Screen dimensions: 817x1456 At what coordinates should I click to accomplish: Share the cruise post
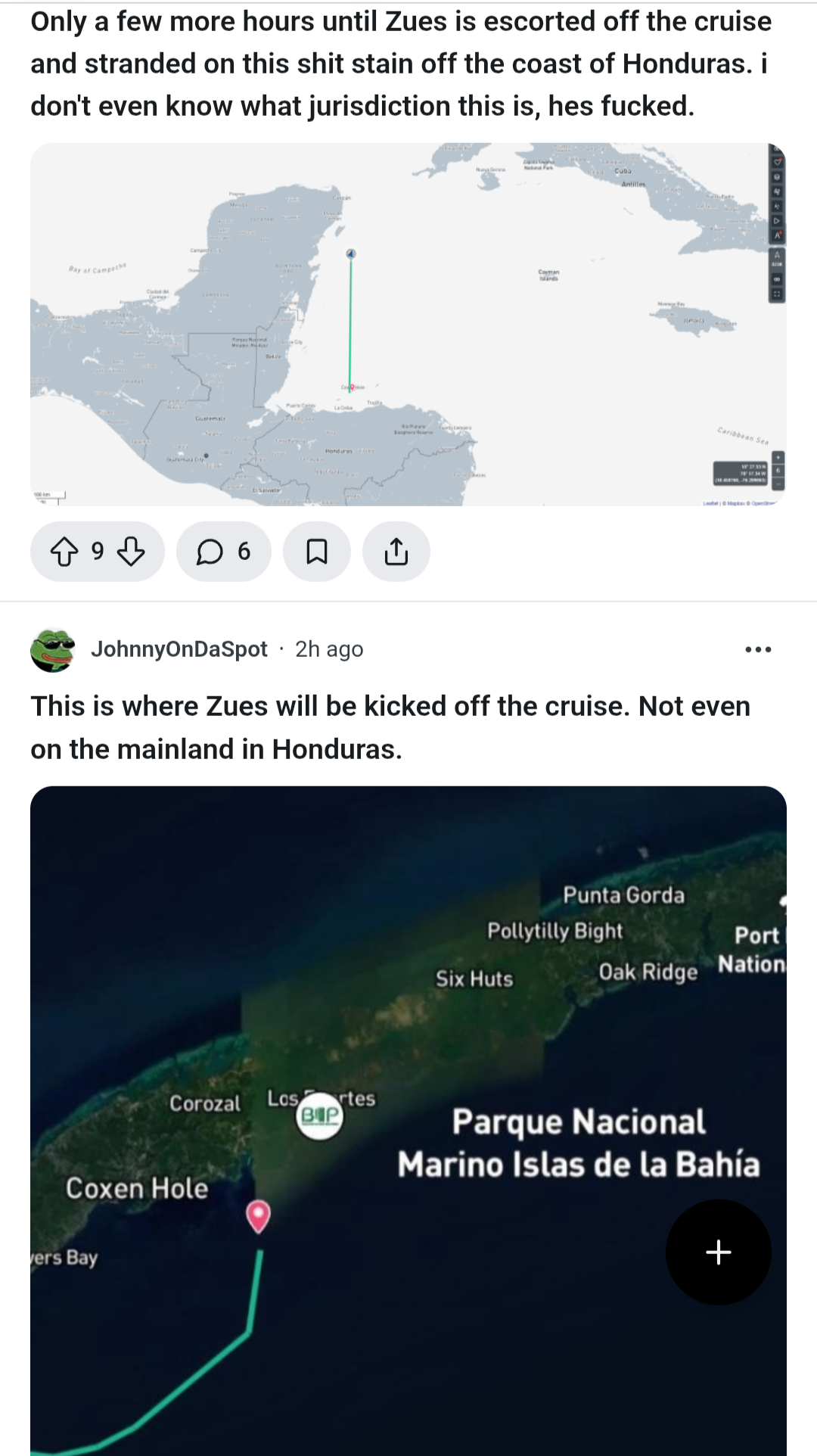tap(396, 552)
